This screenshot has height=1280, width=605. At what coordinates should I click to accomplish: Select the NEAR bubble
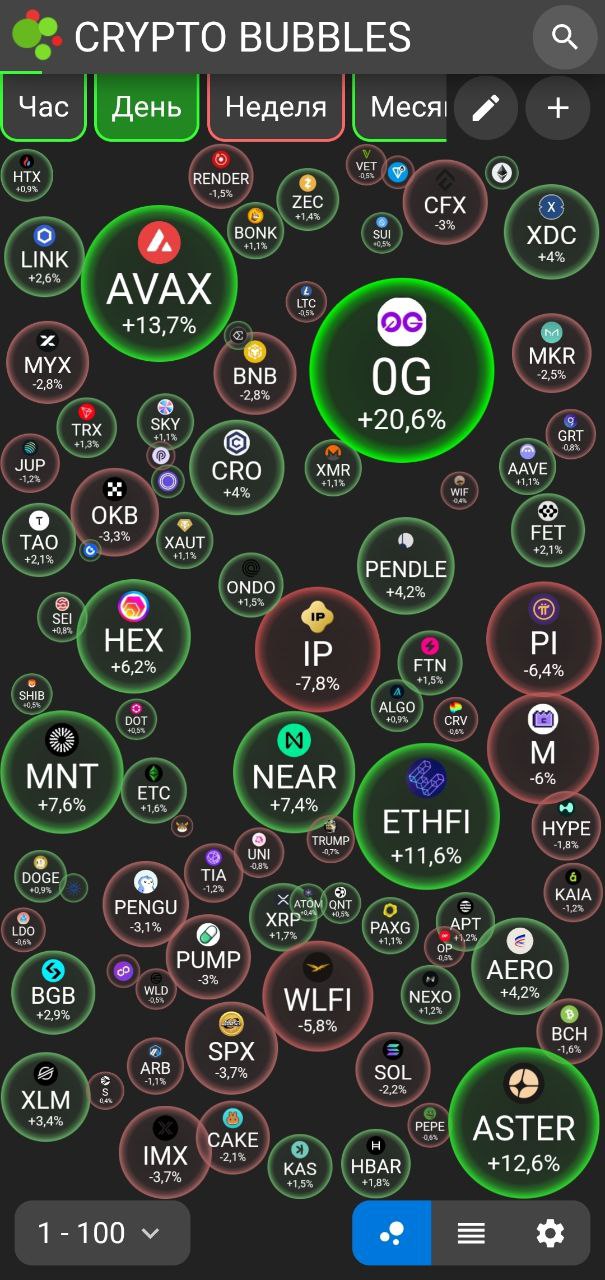point(294,772)
